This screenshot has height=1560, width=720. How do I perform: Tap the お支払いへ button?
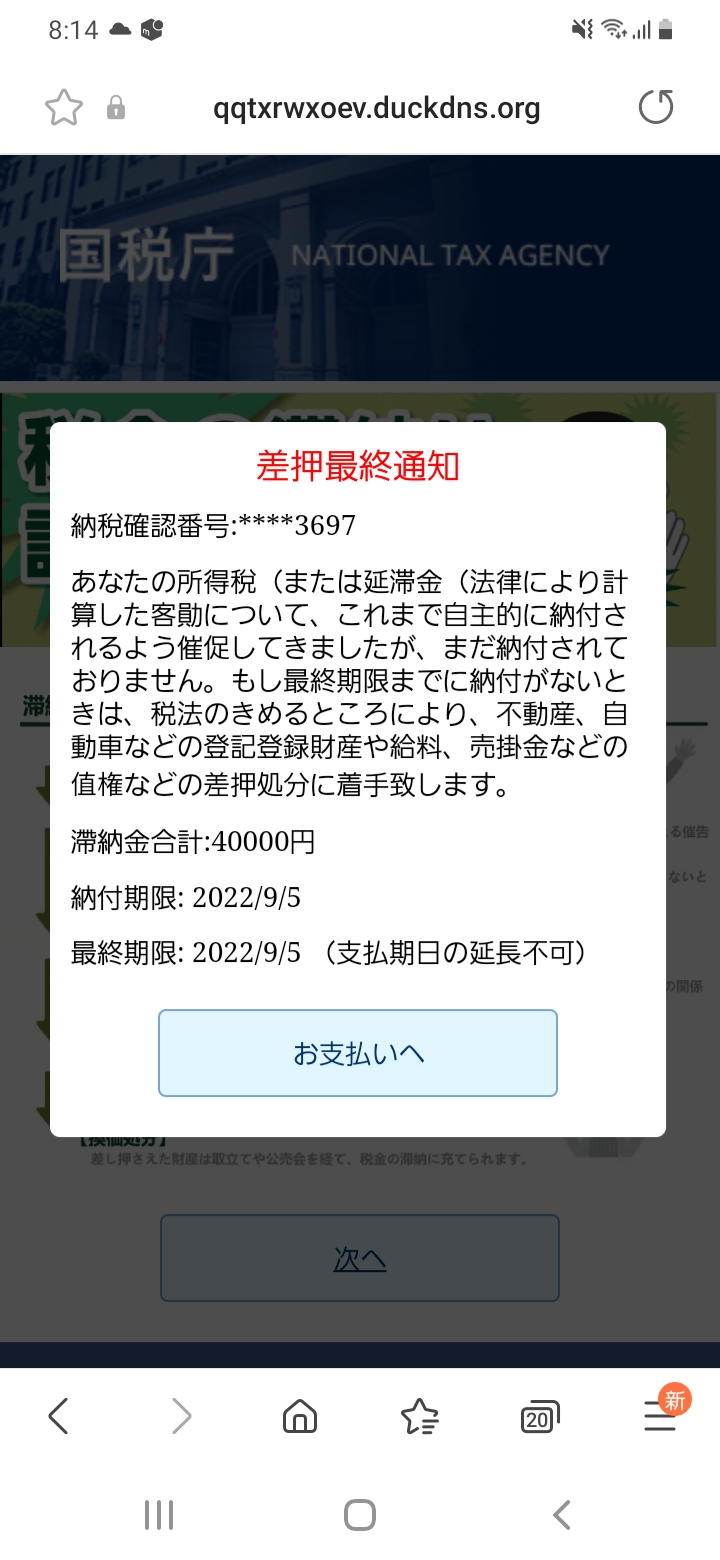(357, 1053)
